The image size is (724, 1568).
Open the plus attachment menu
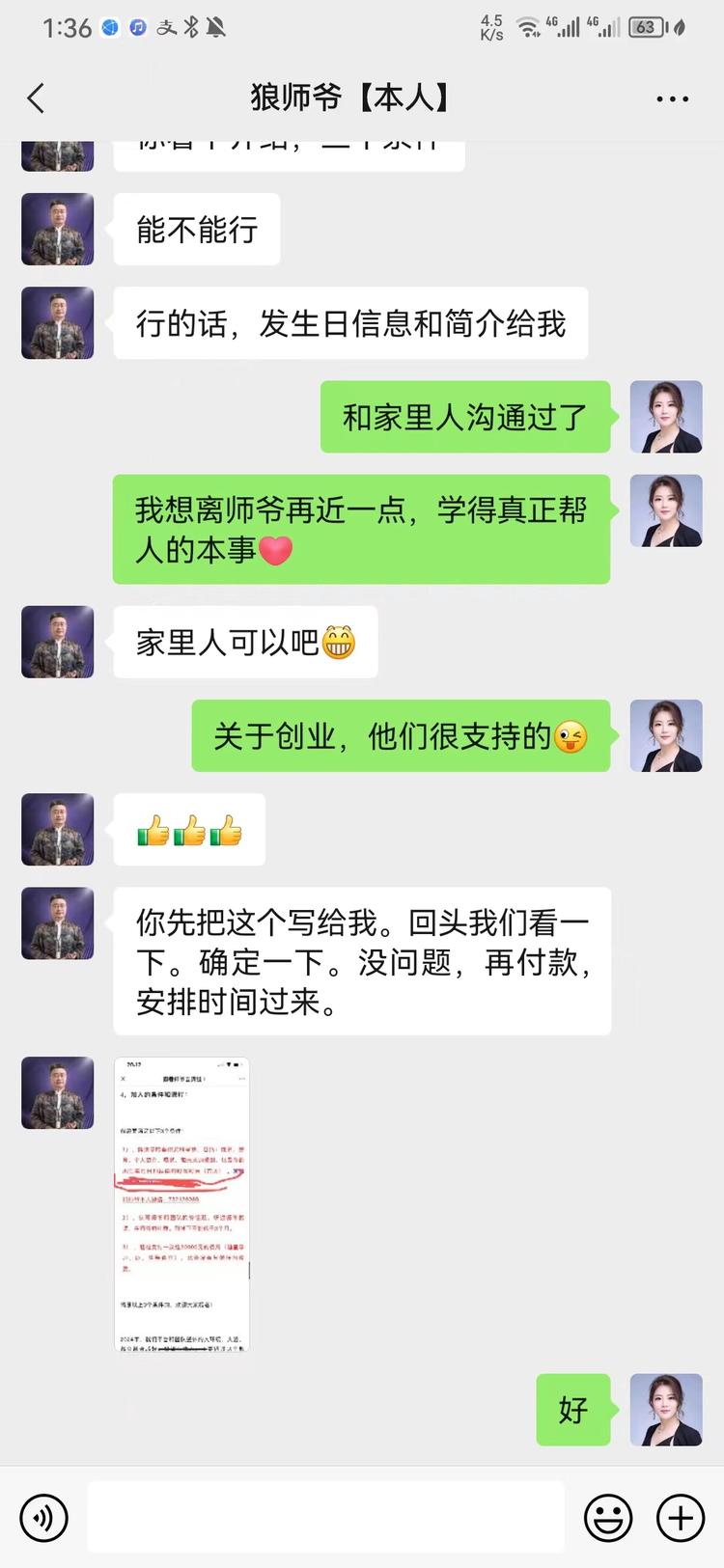tap(680, 1518)
